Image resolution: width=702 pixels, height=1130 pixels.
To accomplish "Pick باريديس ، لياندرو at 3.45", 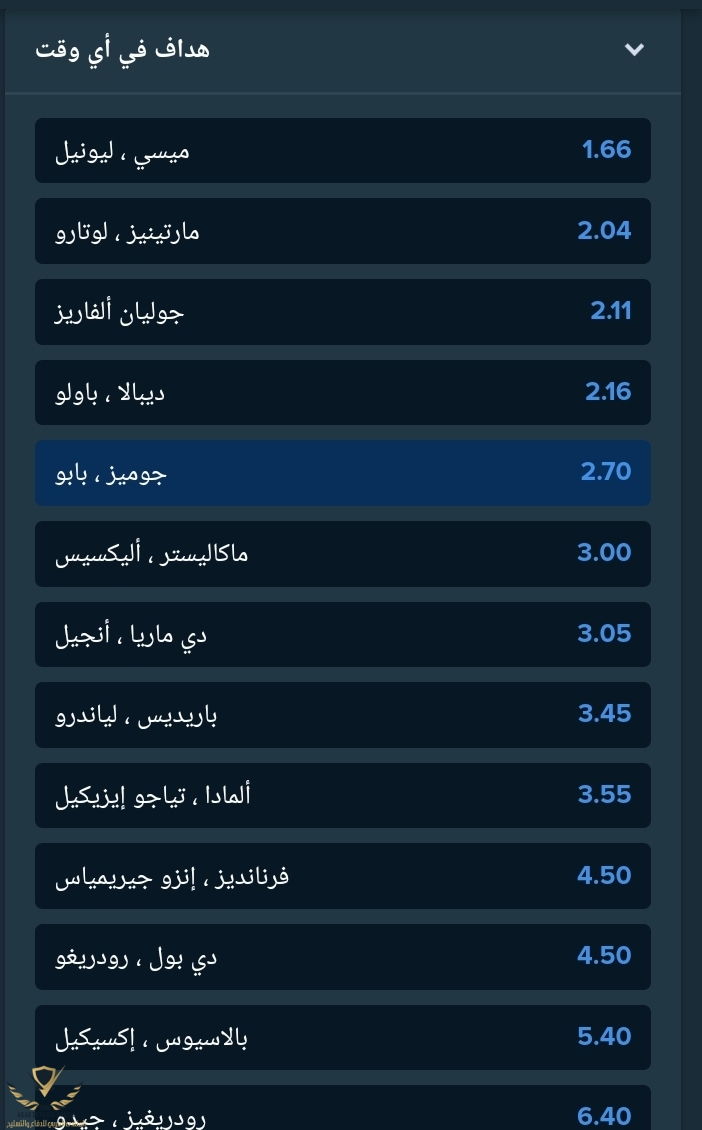I will pyautogui.click(x=343, y=714).
